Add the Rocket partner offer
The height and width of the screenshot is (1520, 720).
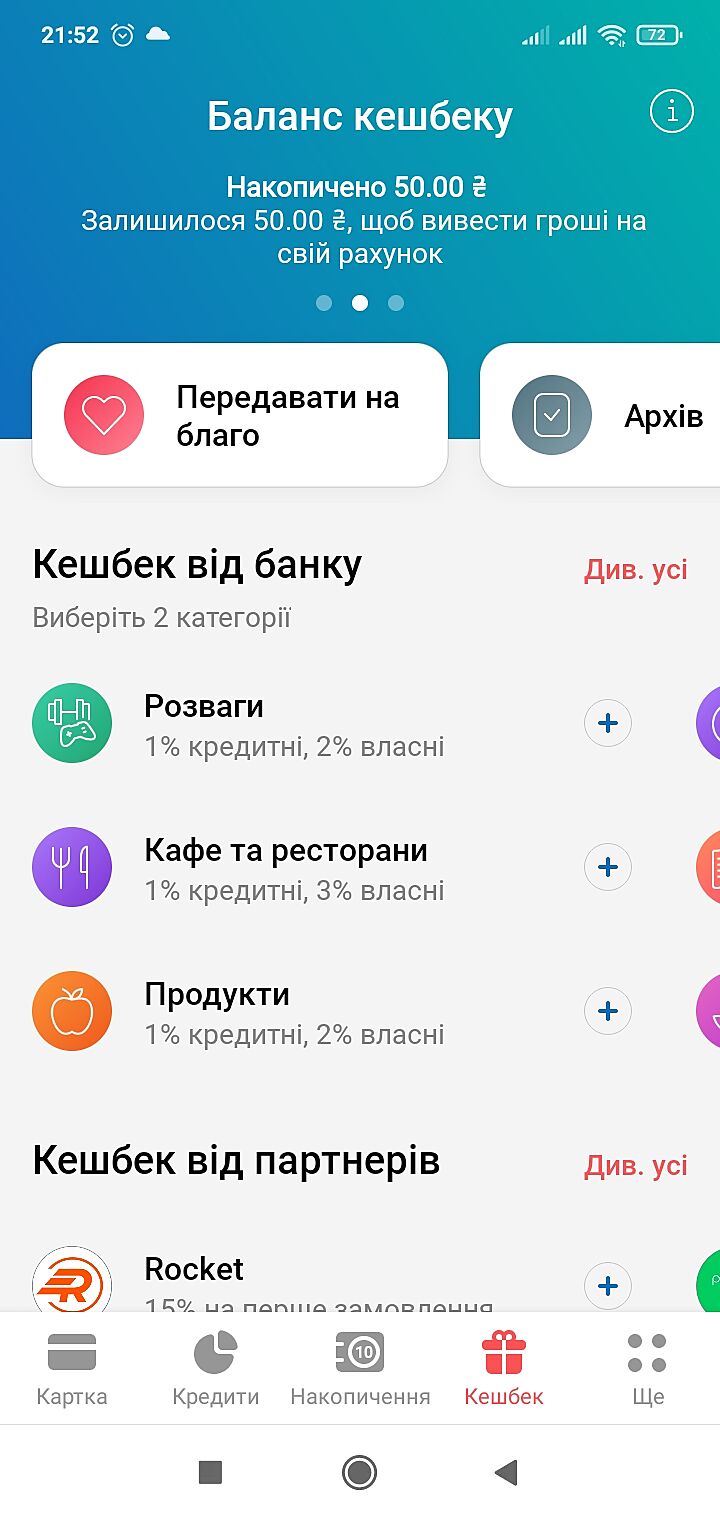(x=608, y=1285)
